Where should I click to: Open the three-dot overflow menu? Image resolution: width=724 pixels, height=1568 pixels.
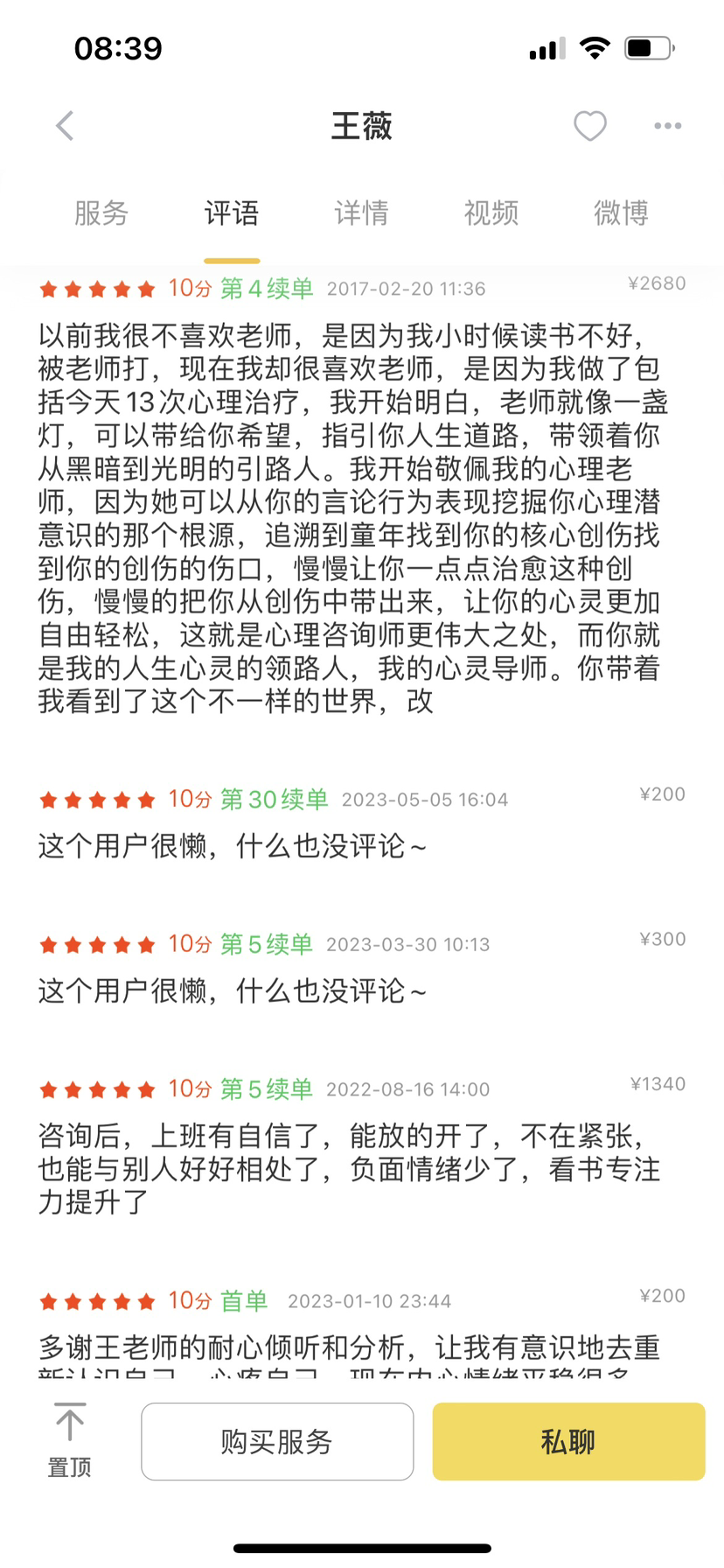pyautogui.click(x=668, y=126)
